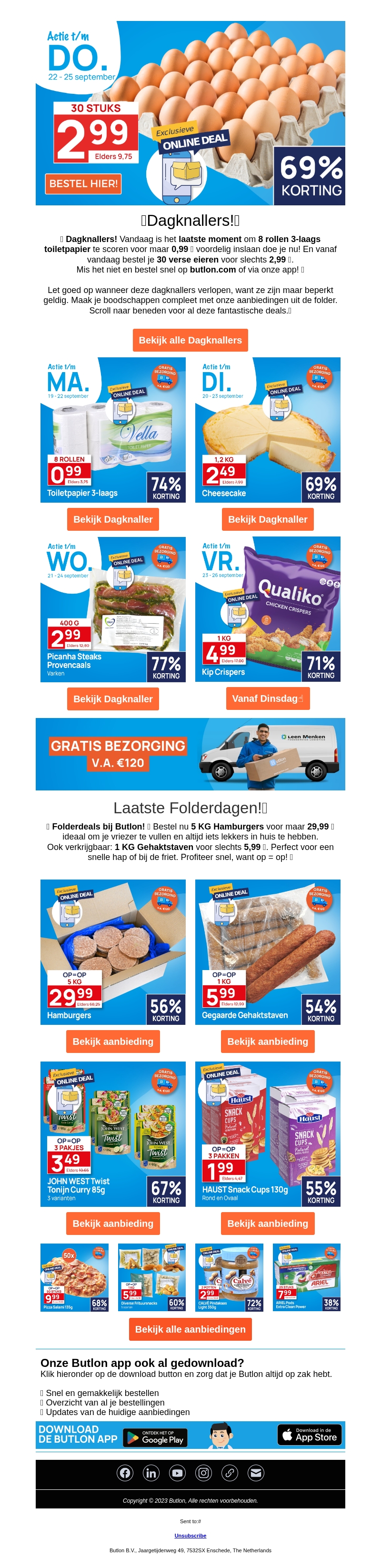Tap the Vanaf Dinsdag button under Kip Crispers
This screenshot has height=1568, width=381.
pyautogui.click(x=267, y=698)
